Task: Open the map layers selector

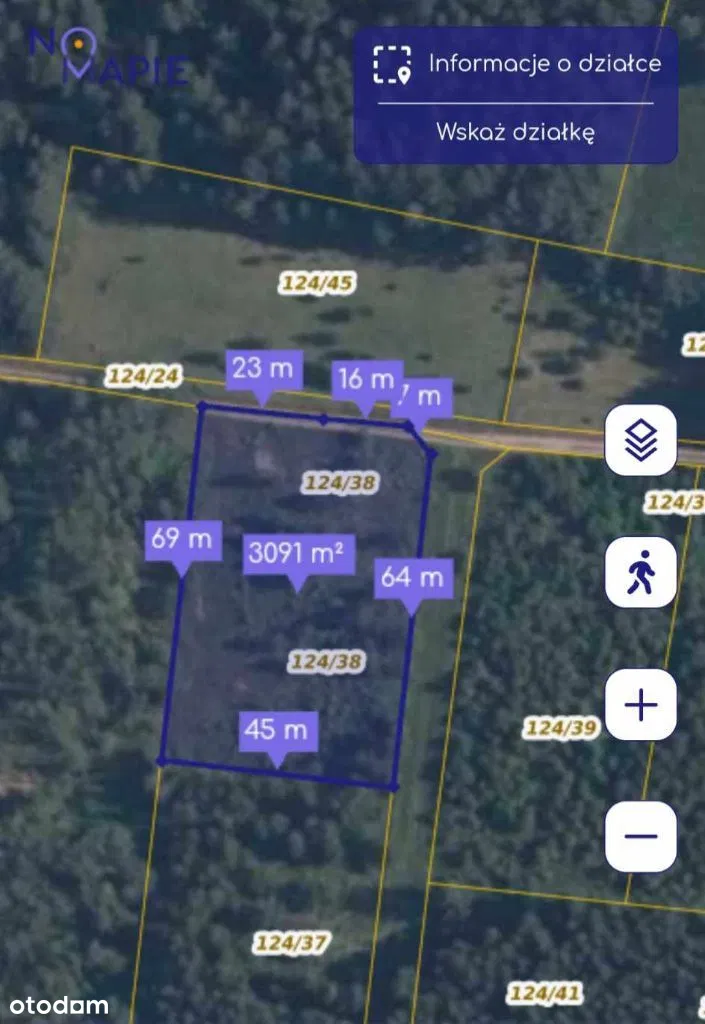Action: [x=640, y=440]
